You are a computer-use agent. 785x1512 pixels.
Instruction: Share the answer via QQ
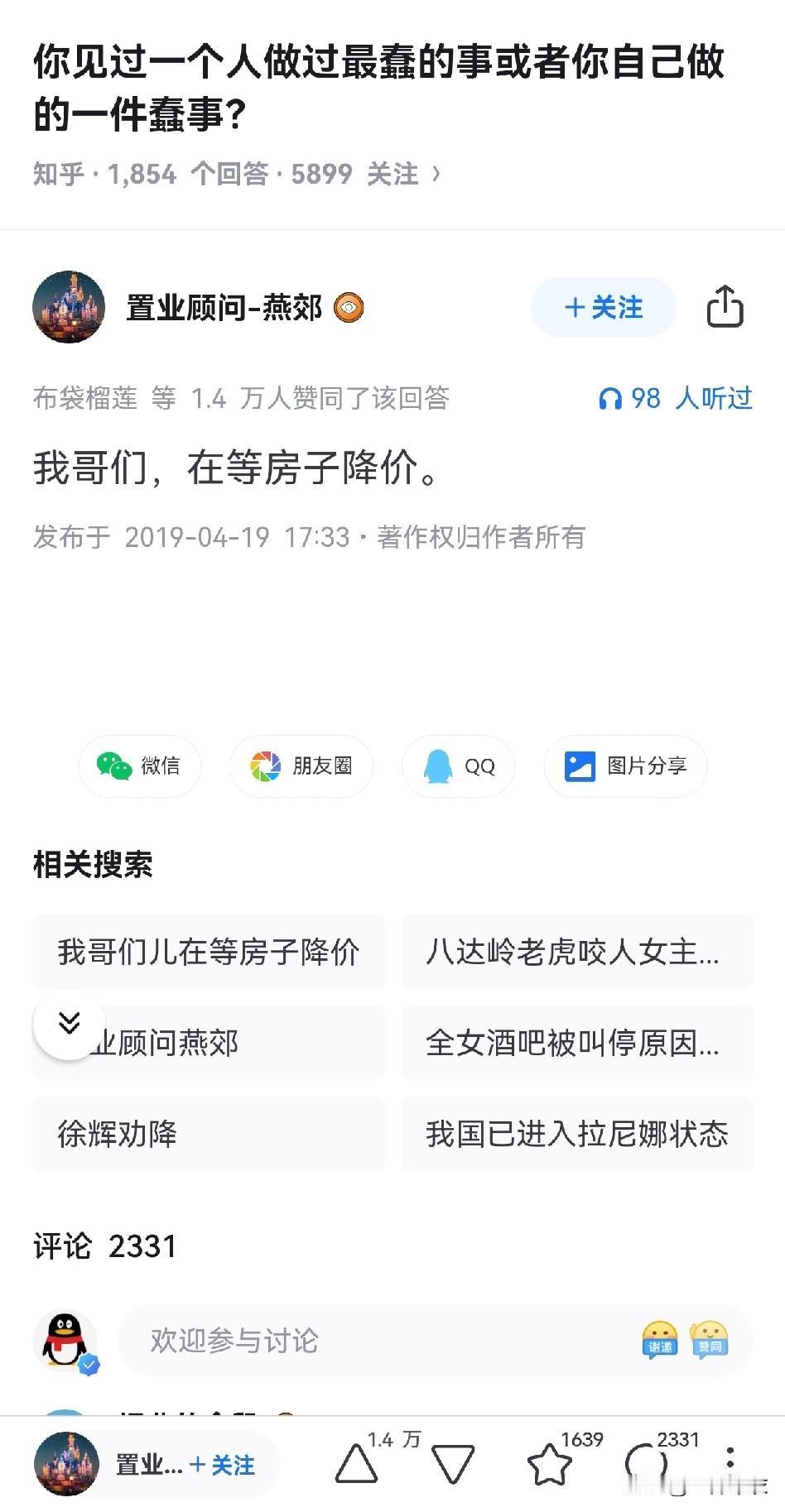pyautogui.click(x=458, y=766)
